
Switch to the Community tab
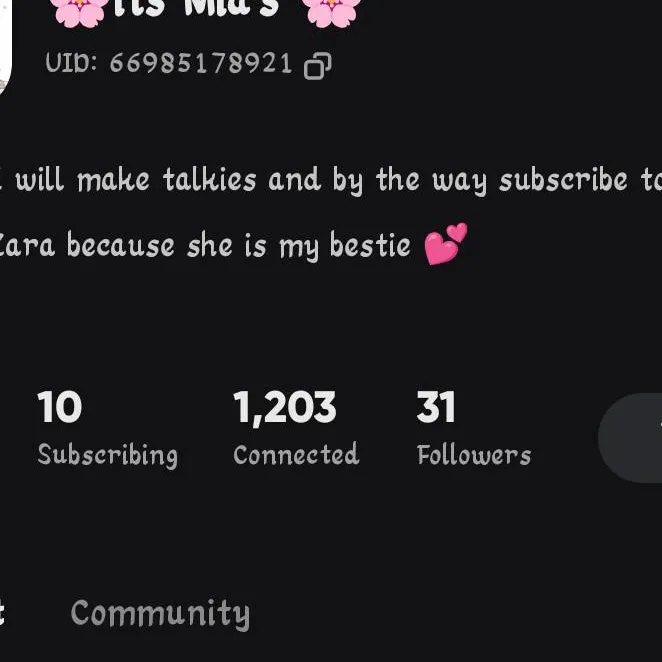(160, 613)
